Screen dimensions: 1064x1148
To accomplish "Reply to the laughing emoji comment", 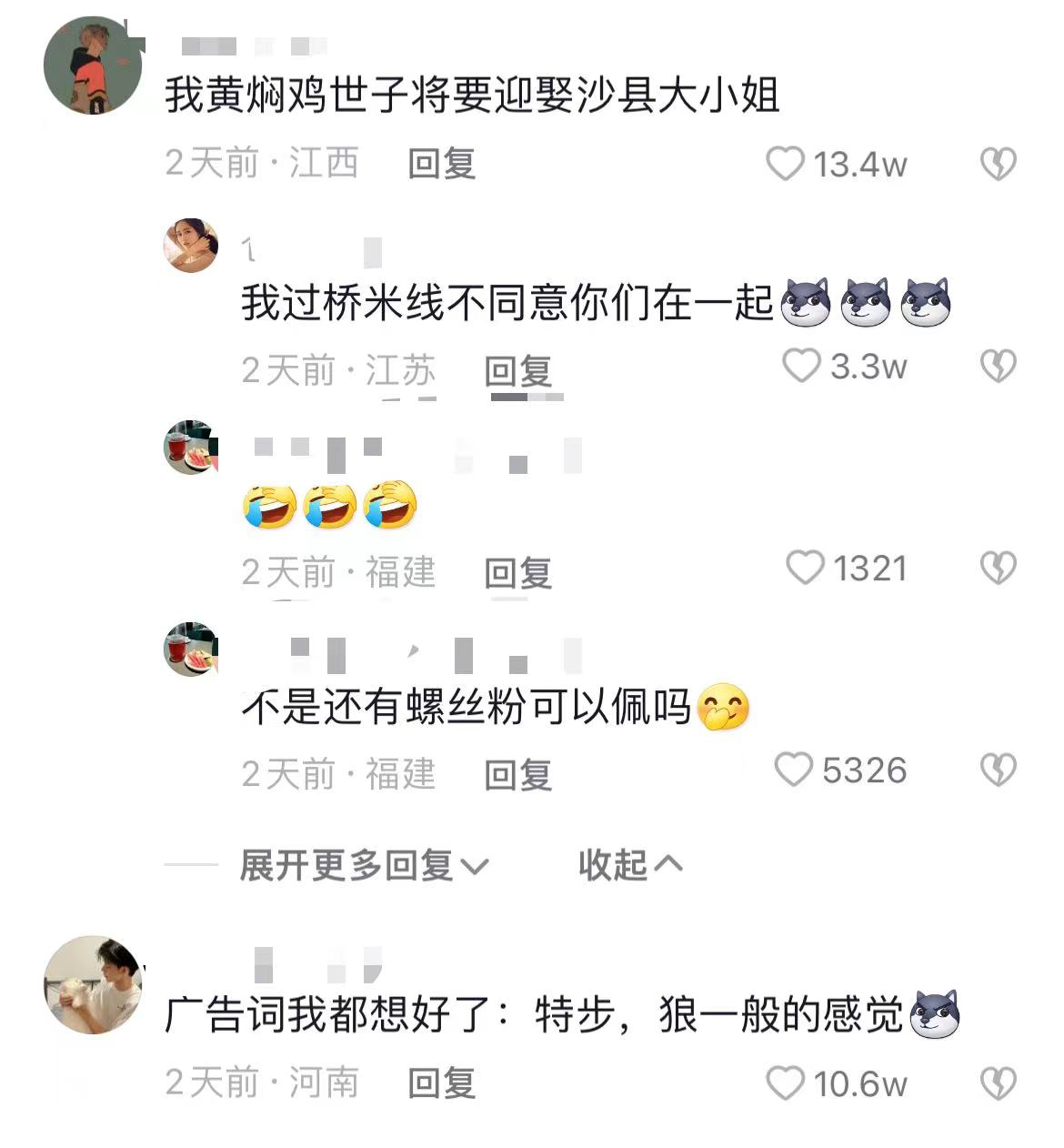I will [518, 573].
